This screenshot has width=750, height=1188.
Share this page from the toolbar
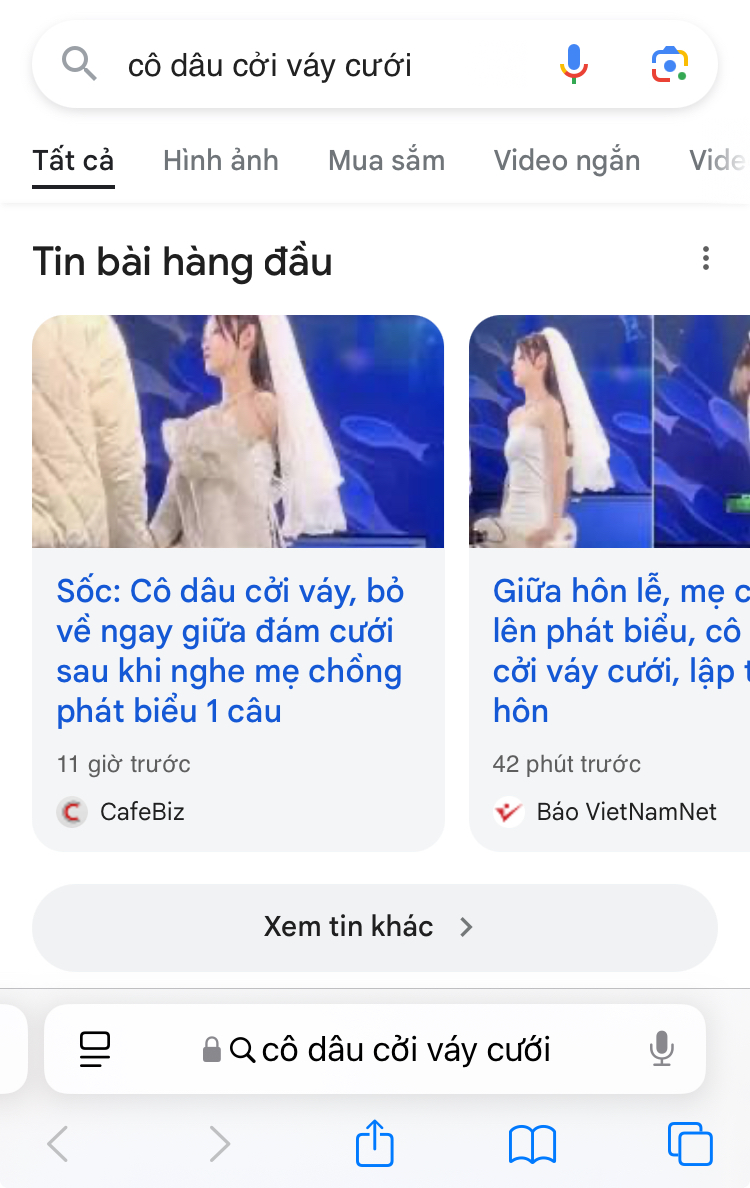[x=375, y=1142]
